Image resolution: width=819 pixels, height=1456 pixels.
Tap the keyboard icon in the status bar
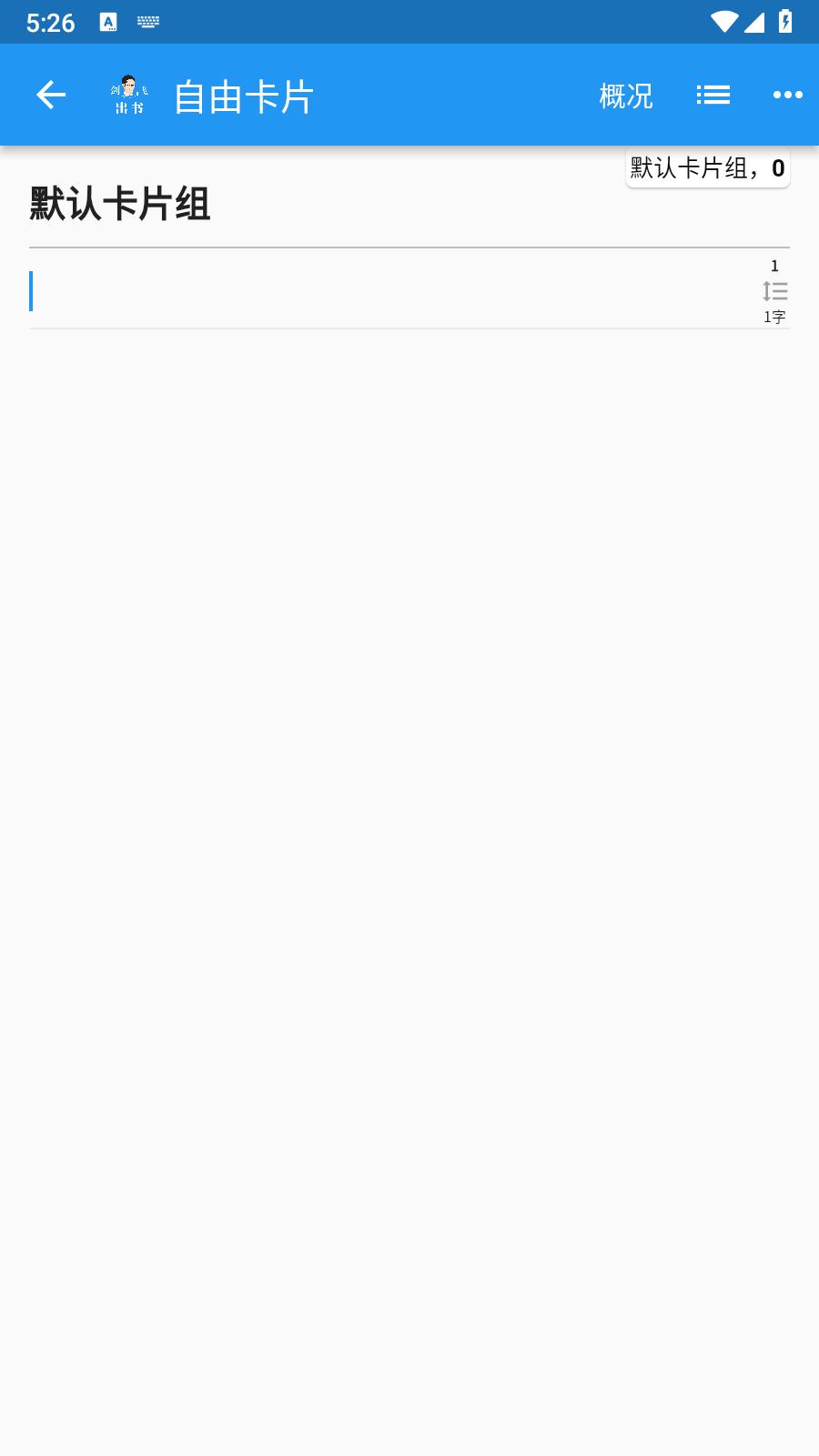(147, 20)
